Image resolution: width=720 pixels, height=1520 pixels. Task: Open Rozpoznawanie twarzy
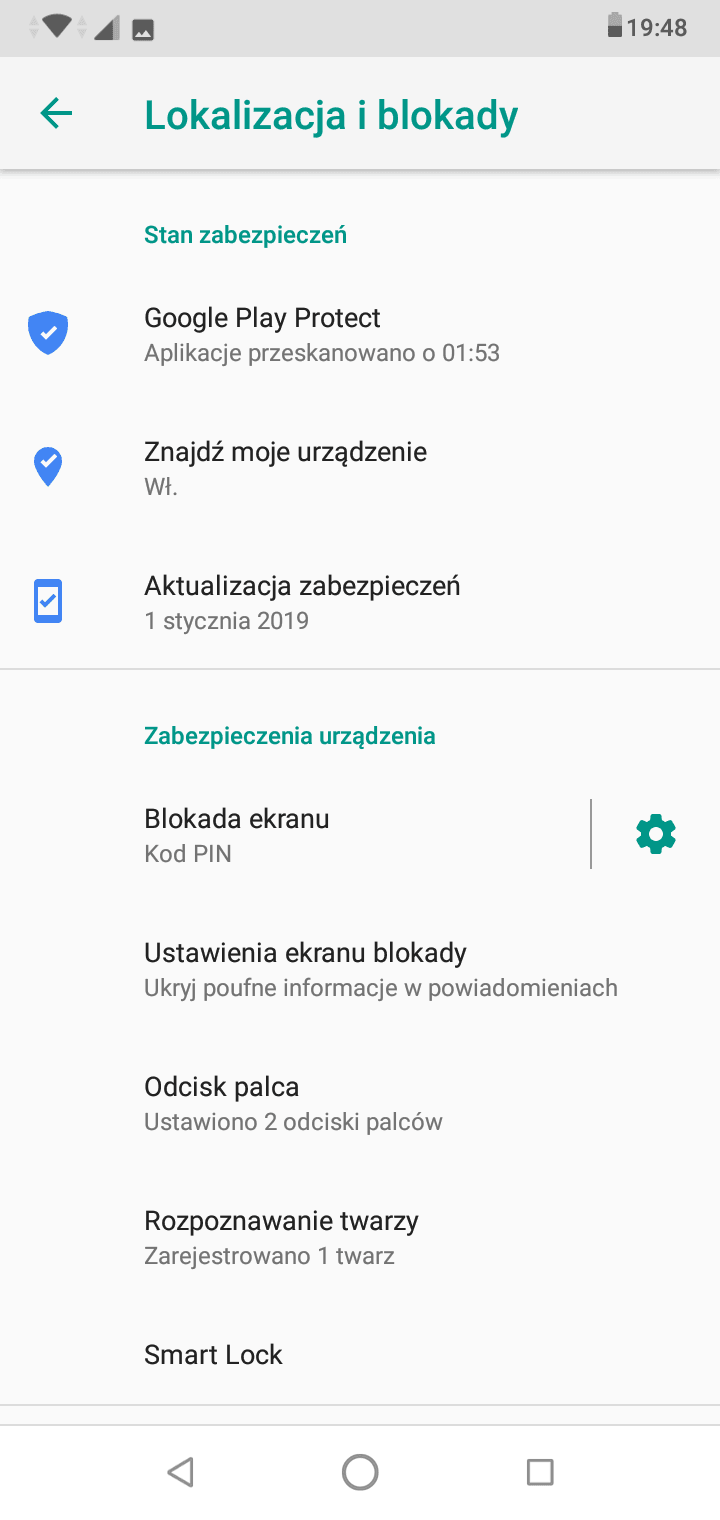click(360, 1237)
